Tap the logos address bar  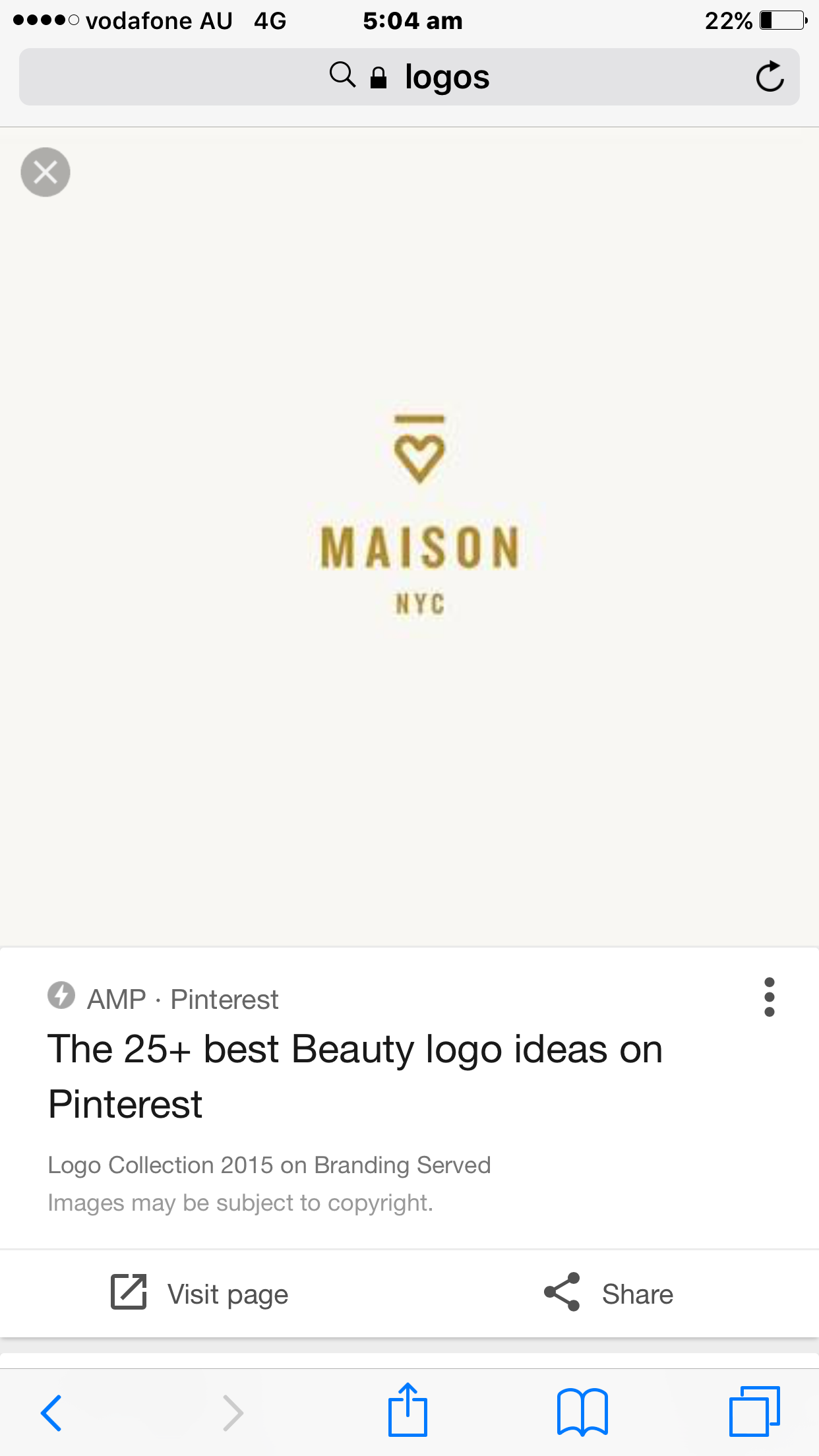(409, 77)
